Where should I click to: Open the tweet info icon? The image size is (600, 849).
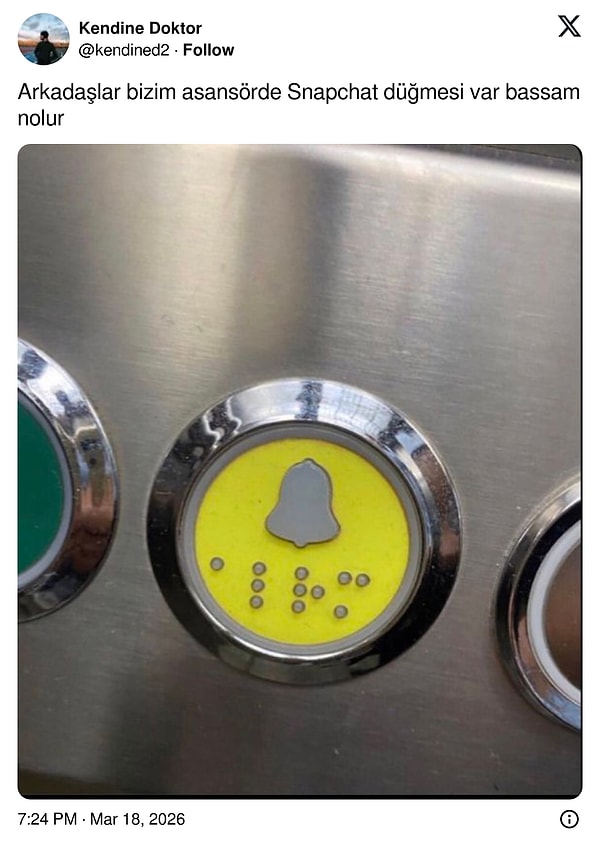pos(569,819)
